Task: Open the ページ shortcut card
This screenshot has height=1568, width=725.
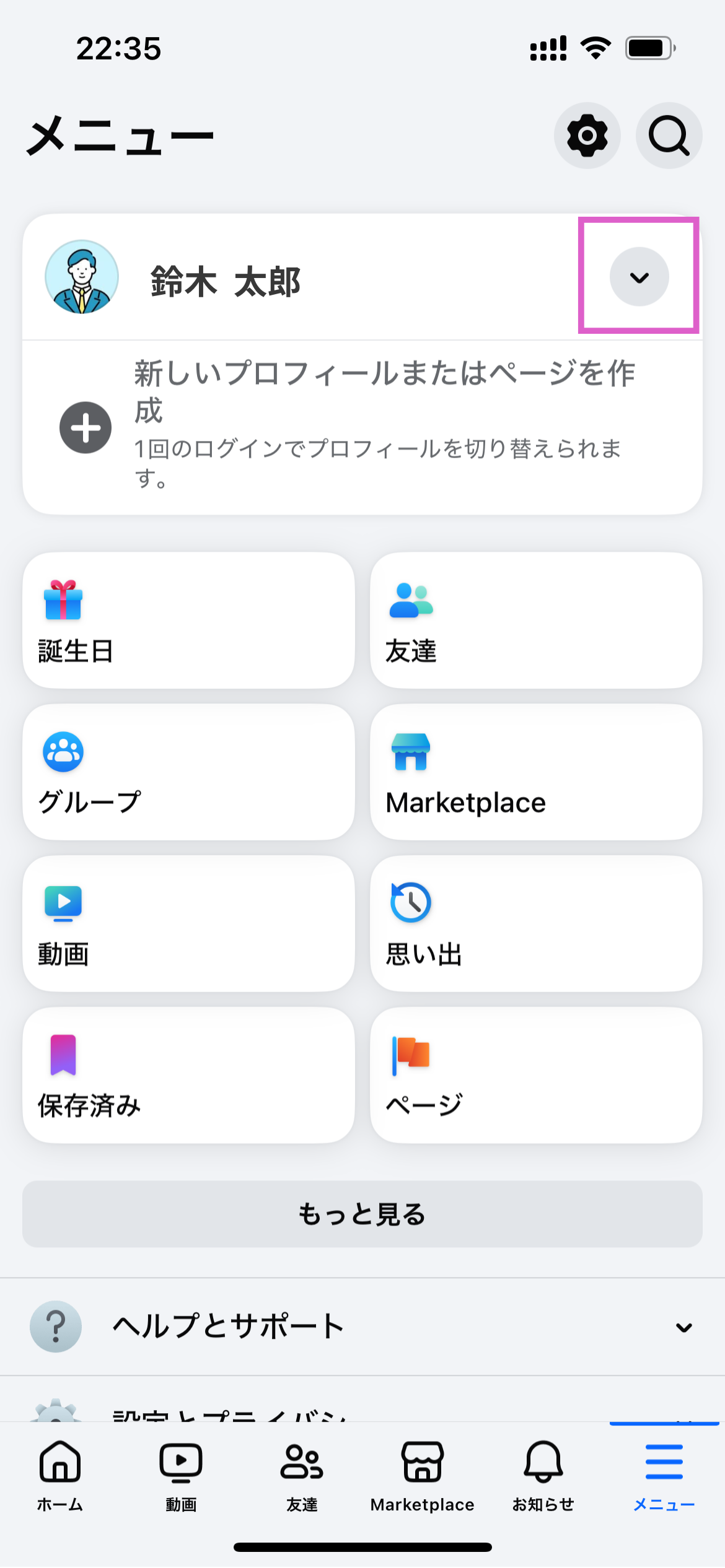Action: point(536,1076)
